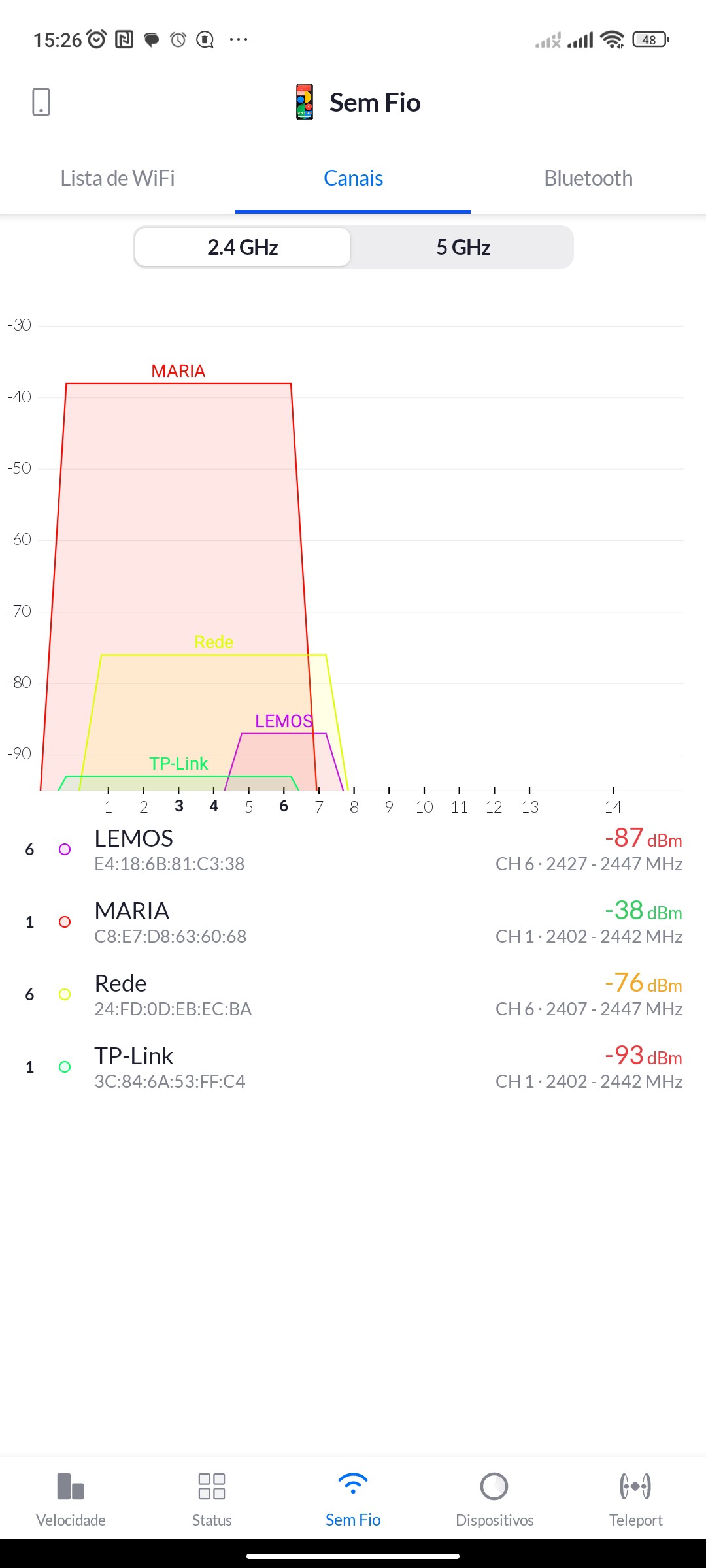The width and height of the screenshot is (706, 1568).
Task: Open the Bluetooth tab
Action: click(588, 178)
